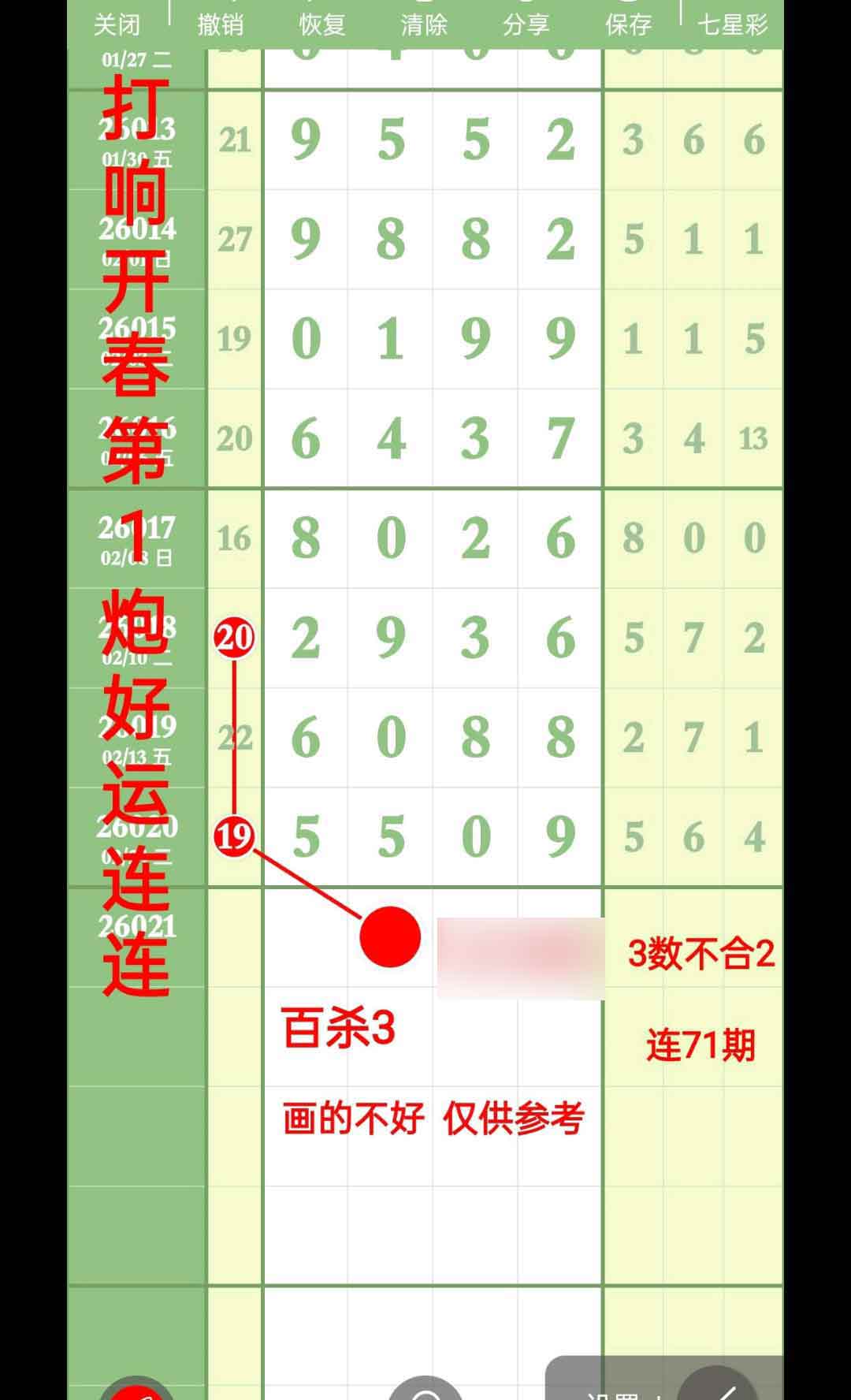This screenshot has height=1400, width=851.
Task: Share the chart via 分享
Action: (526, 24)
